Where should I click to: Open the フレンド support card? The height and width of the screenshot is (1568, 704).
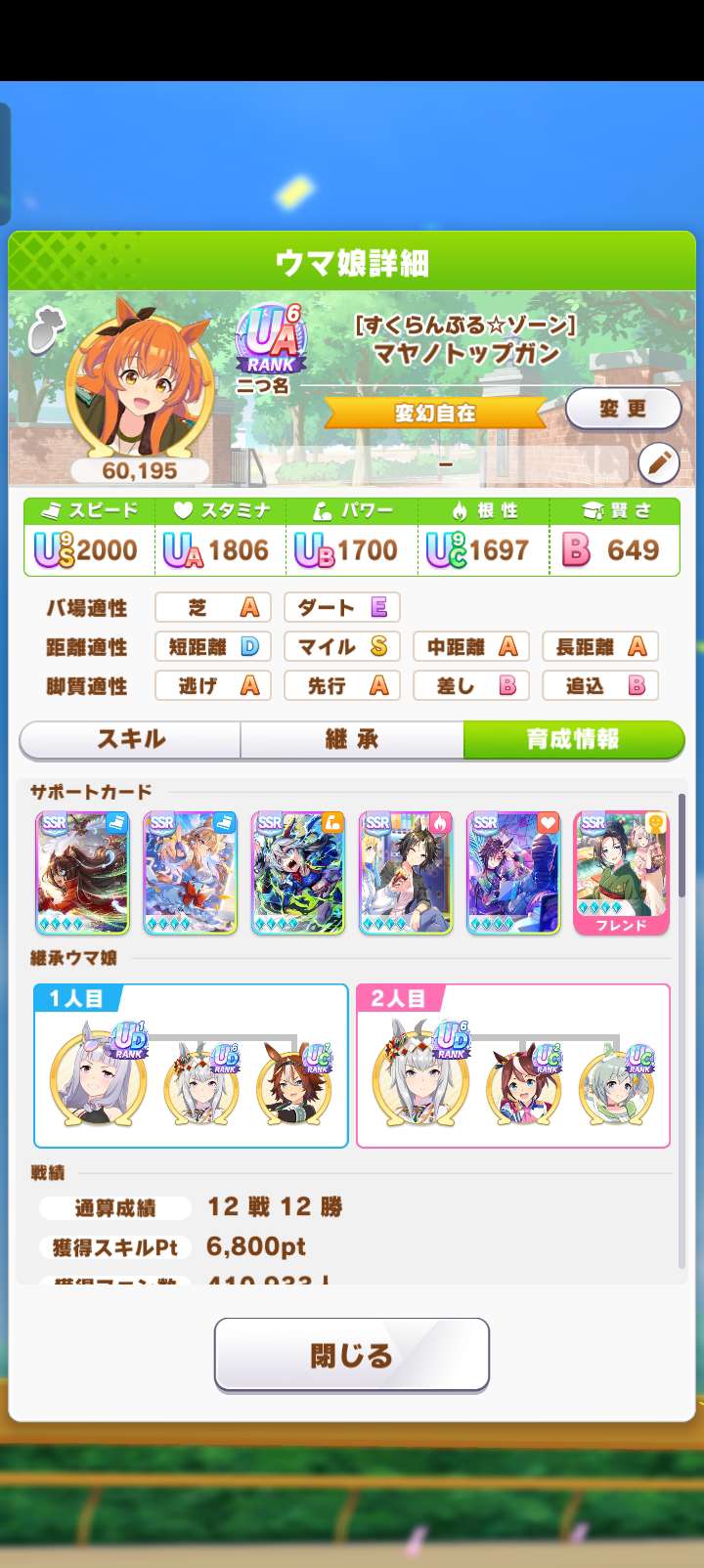621,873
